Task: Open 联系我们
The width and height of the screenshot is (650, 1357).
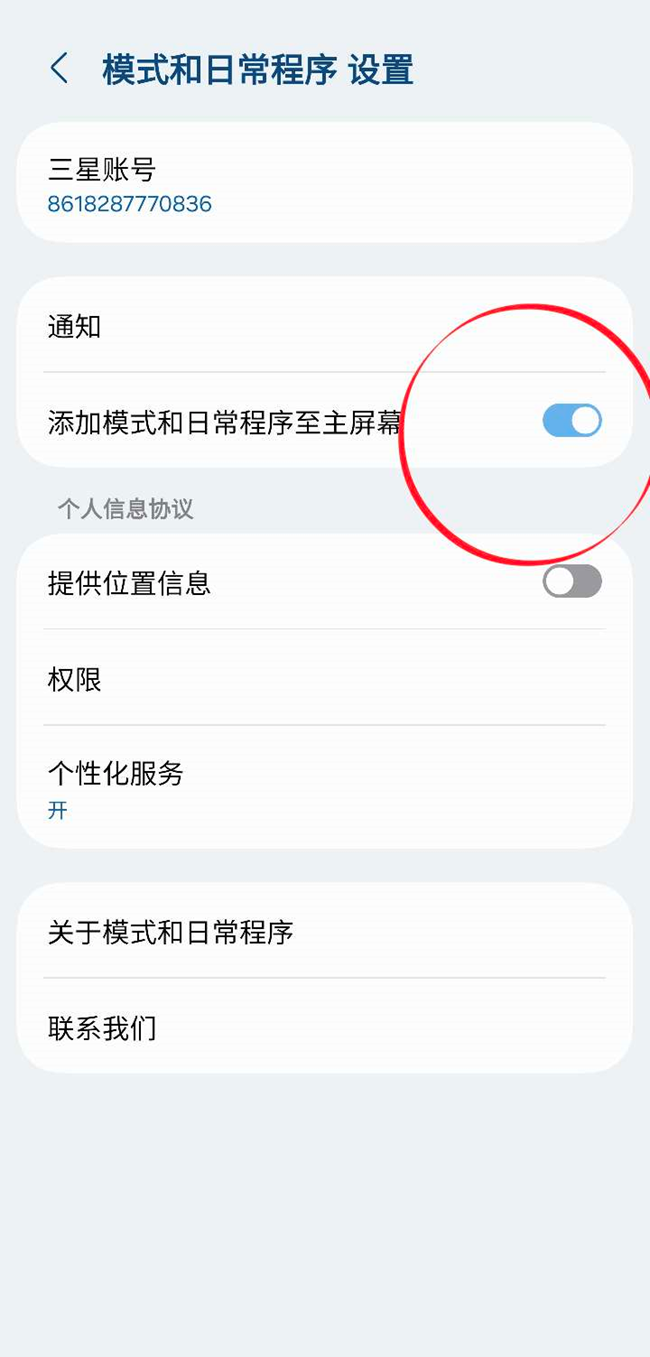Action: 324,1027
